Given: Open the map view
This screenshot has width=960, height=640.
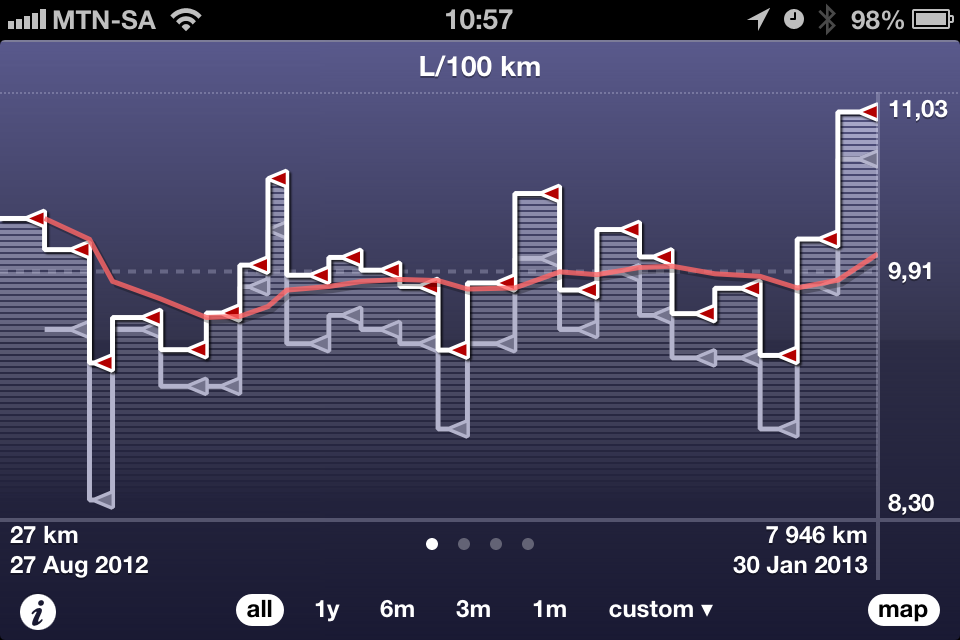Looking at the screenshot, I should pos(904,609).
